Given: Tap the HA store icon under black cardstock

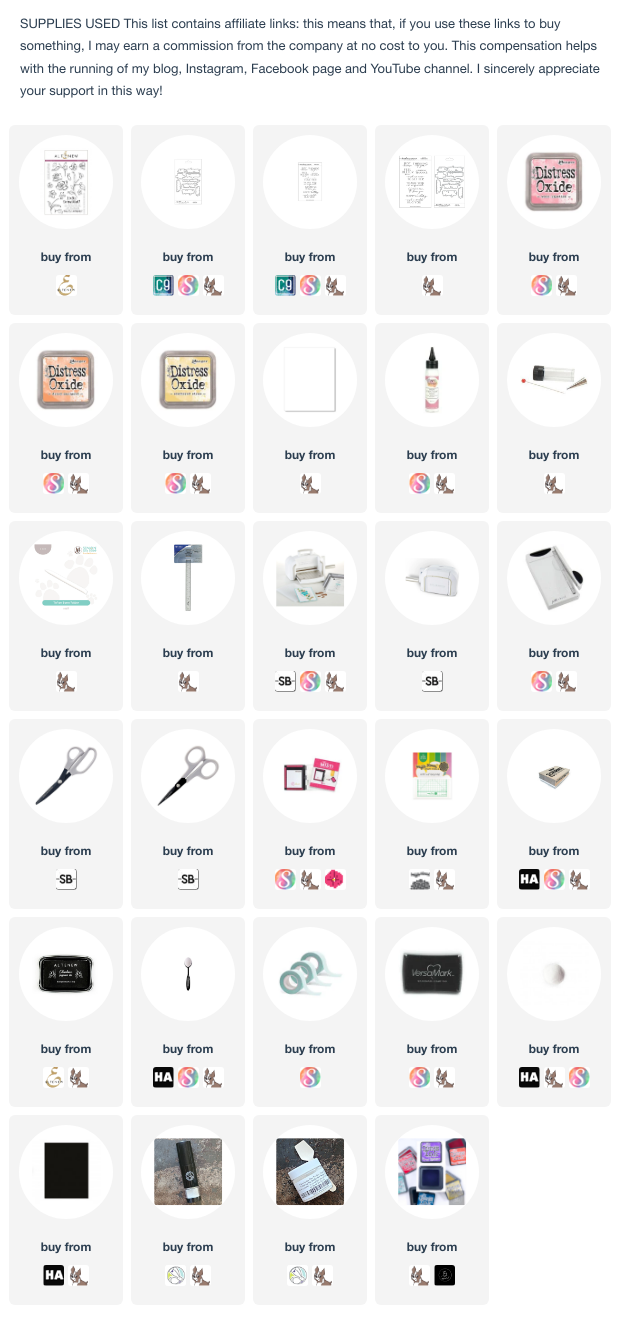Looking at the screenshot, I should [x=54, y=1276].
